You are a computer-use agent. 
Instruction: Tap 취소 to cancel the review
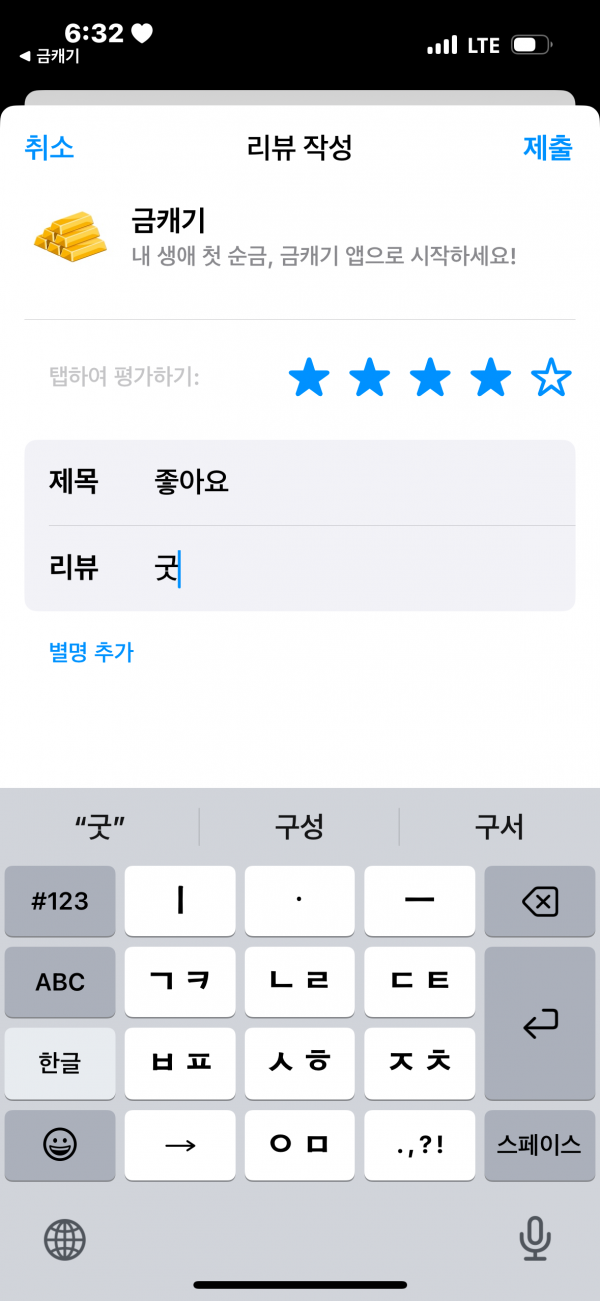(49, 148)
